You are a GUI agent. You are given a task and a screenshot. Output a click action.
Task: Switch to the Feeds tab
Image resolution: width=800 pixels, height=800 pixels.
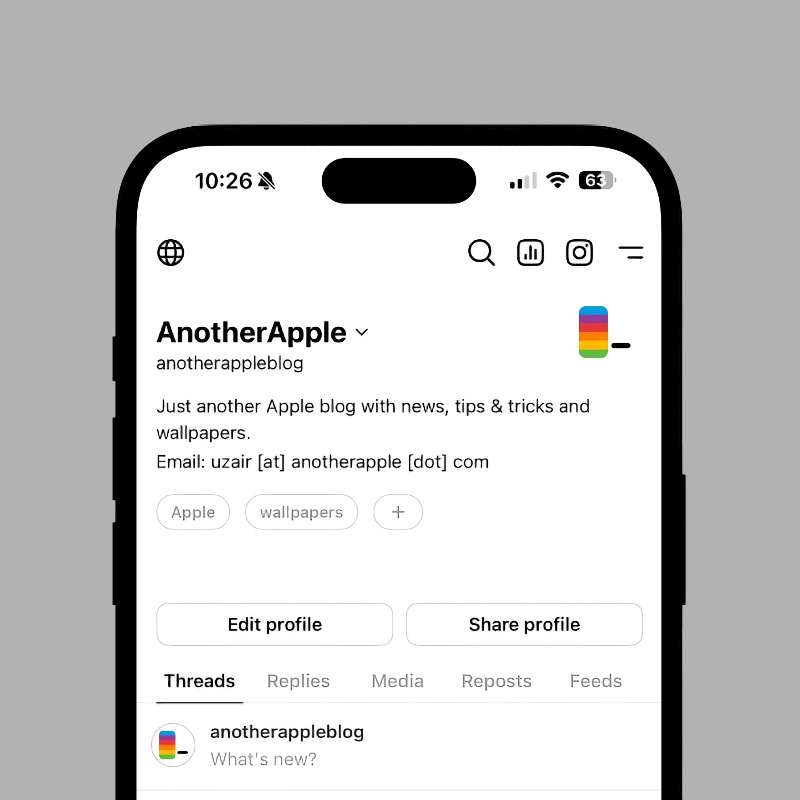[x=595, y=681]
